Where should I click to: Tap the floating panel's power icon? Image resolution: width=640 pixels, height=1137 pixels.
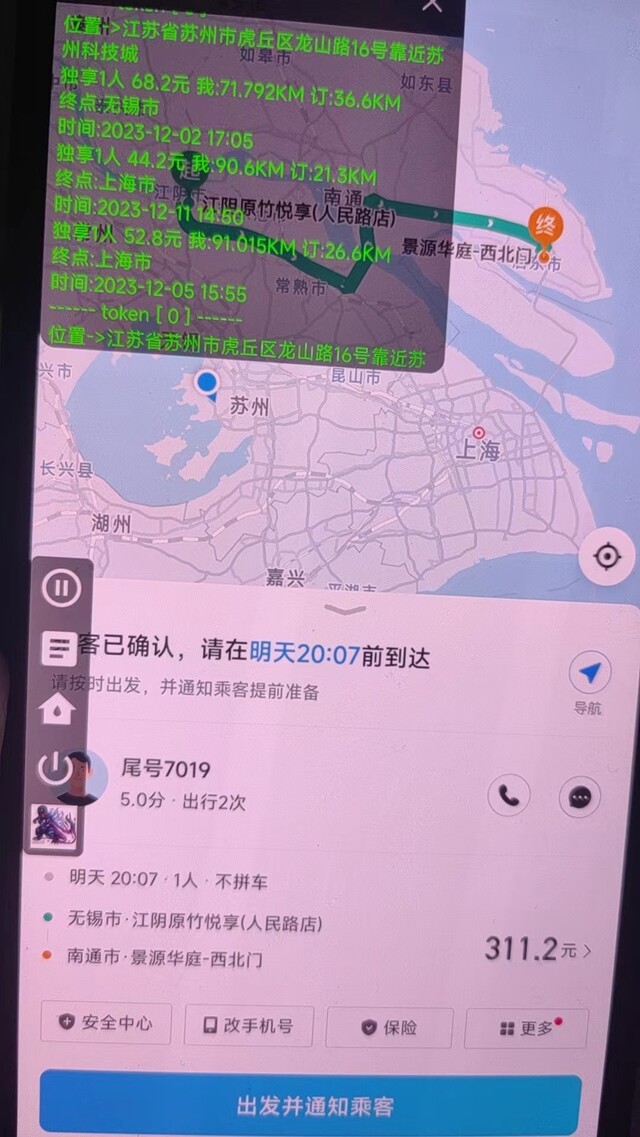point(57,768)
